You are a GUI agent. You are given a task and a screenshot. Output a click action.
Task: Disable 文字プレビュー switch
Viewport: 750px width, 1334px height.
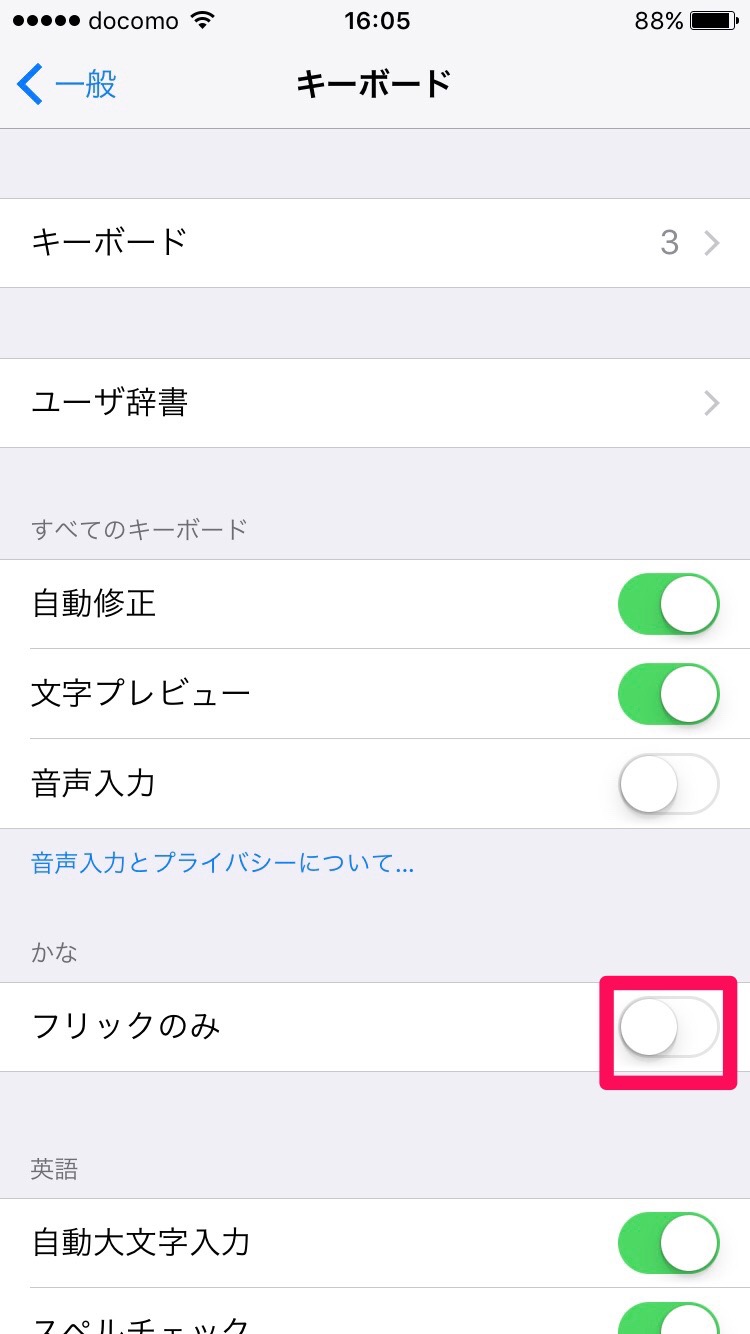[x=668, y=694]
